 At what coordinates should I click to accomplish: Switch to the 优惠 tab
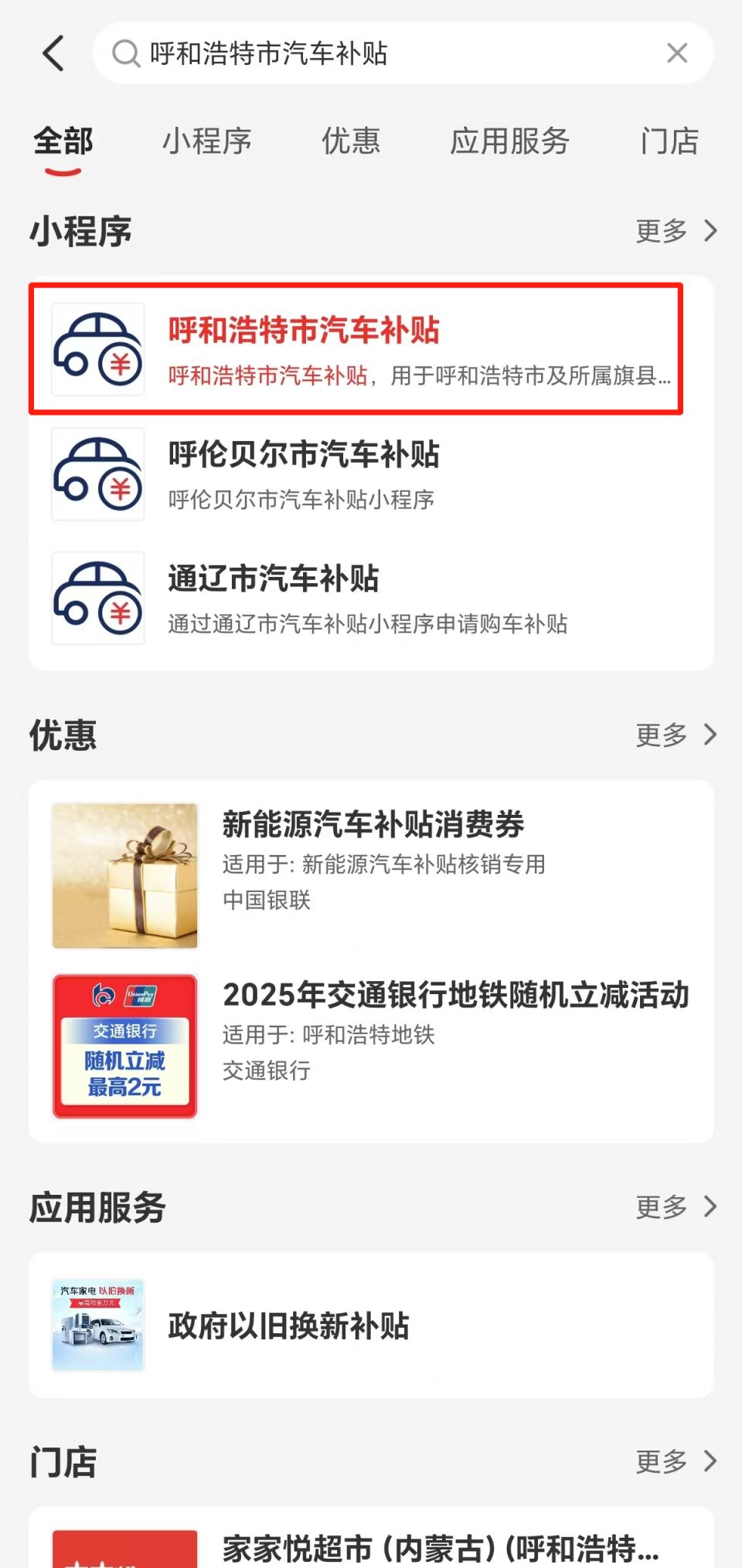pyautogui.click(x=351, y=141)
